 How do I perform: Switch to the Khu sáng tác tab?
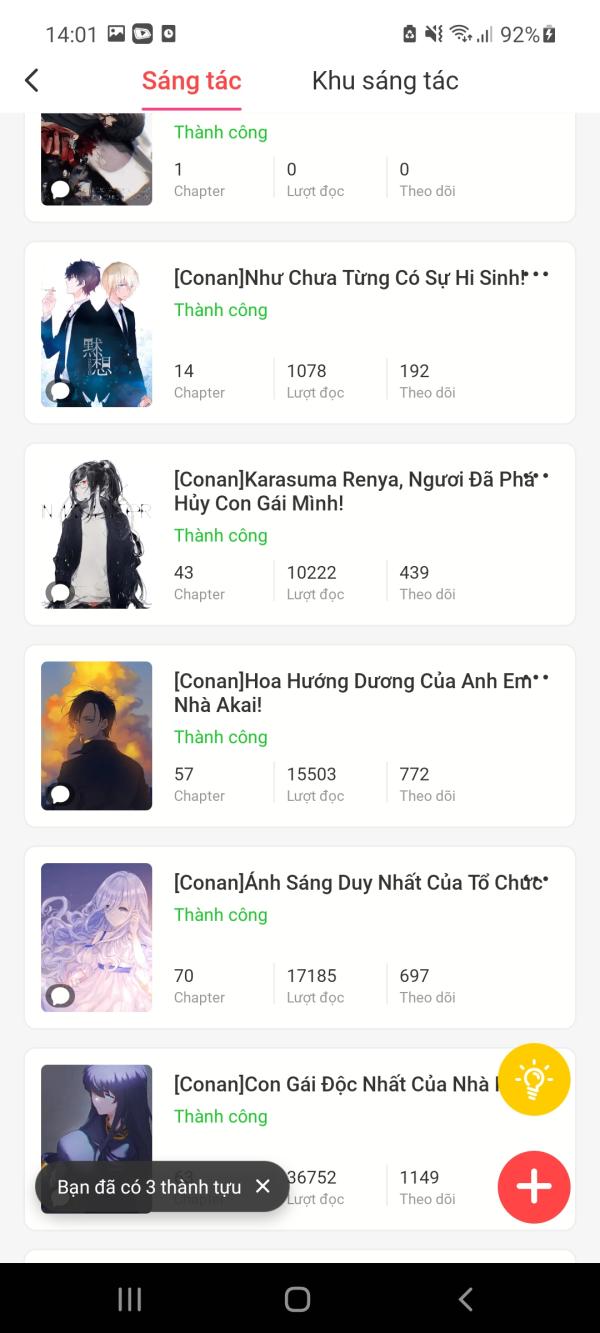(385, 81)
